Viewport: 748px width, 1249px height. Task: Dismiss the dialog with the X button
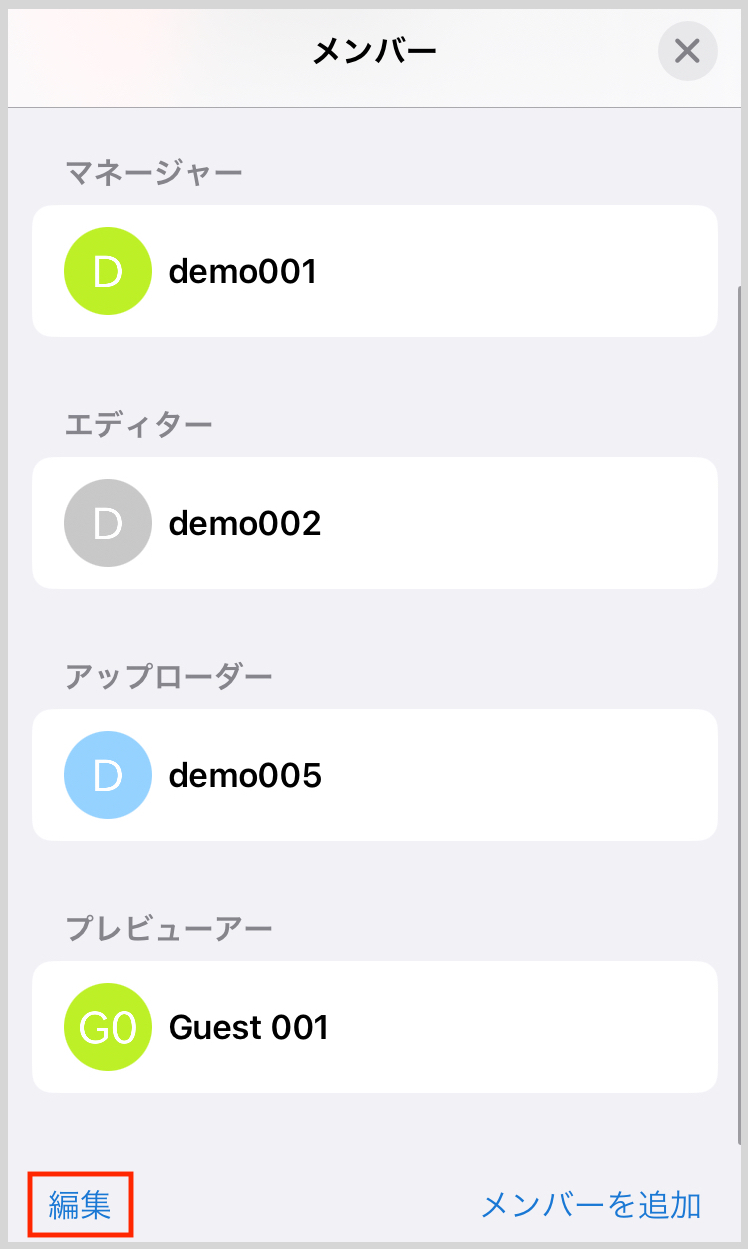point(687,51)
